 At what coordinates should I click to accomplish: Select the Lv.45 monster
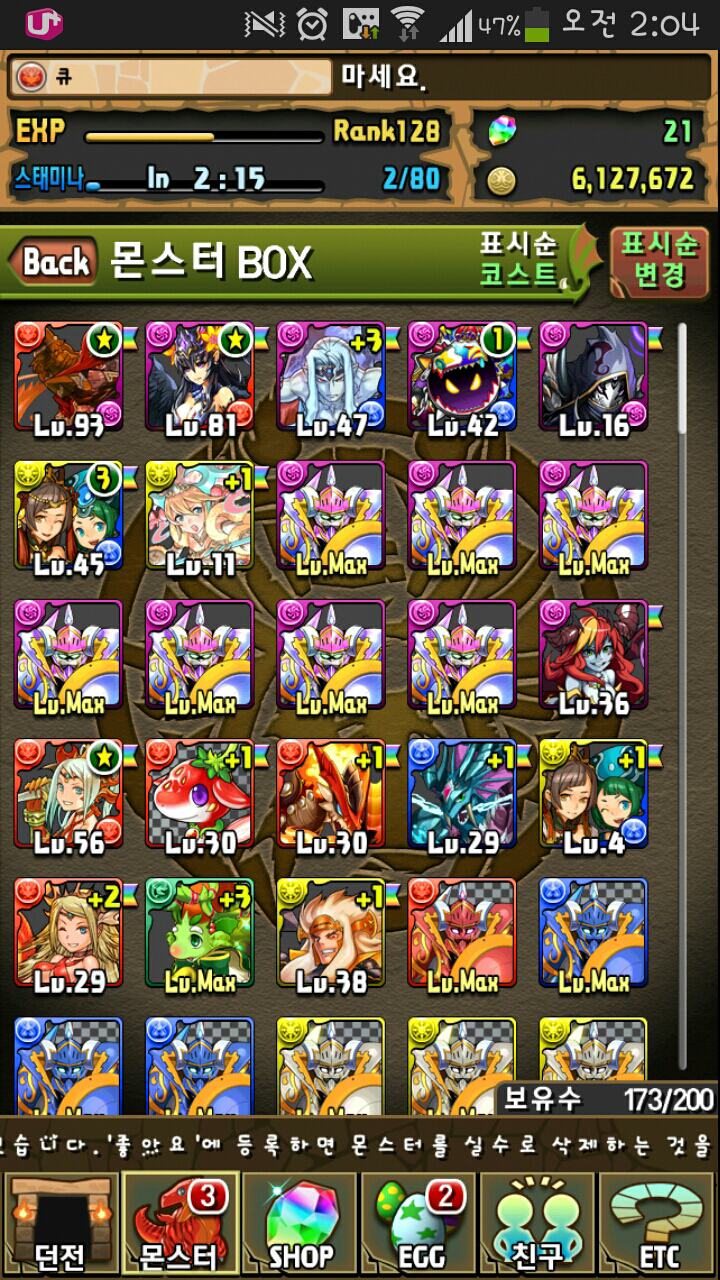(x=68, y=516)
